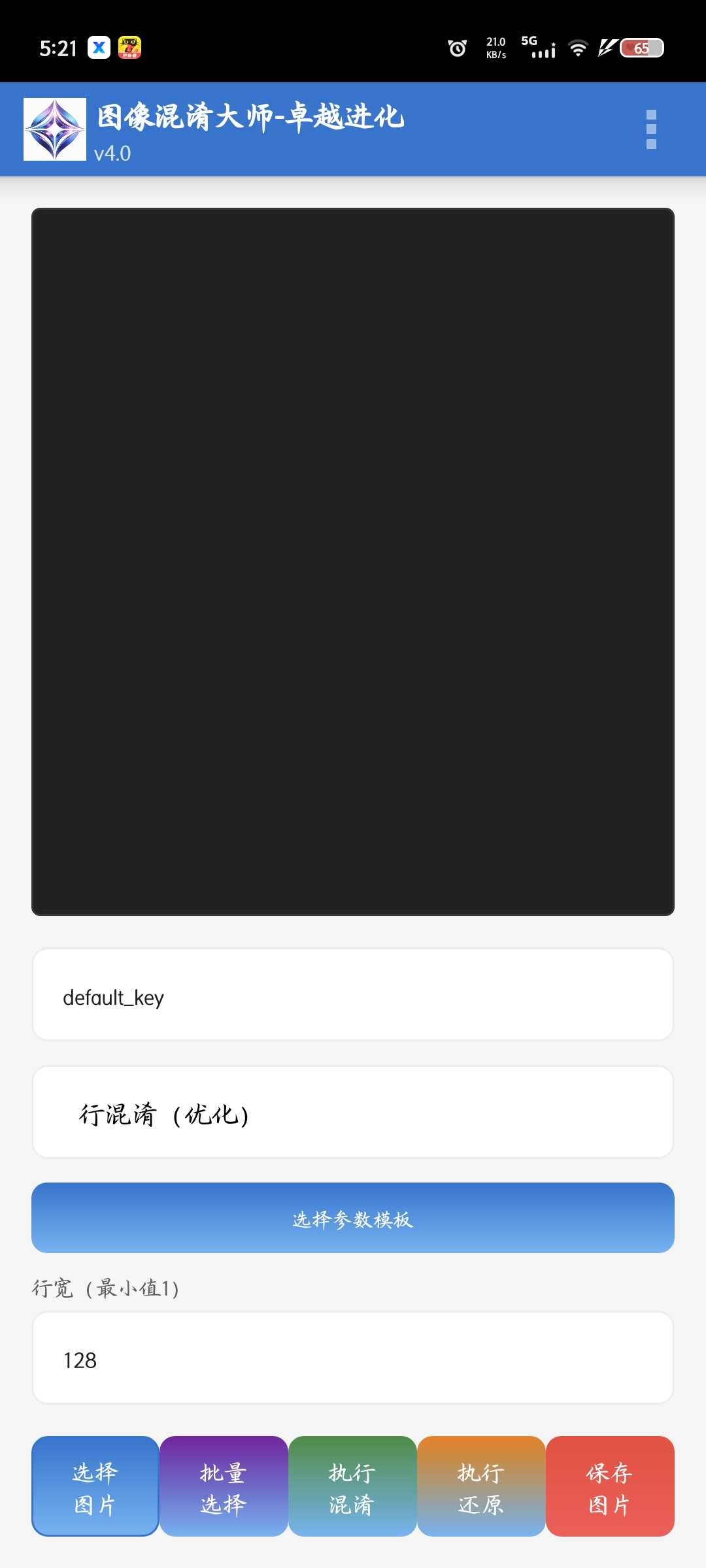The width and height of the screenshot is (706, 1568).
Task: Save the image with 保存图片
Action: tap(610, 1487)
